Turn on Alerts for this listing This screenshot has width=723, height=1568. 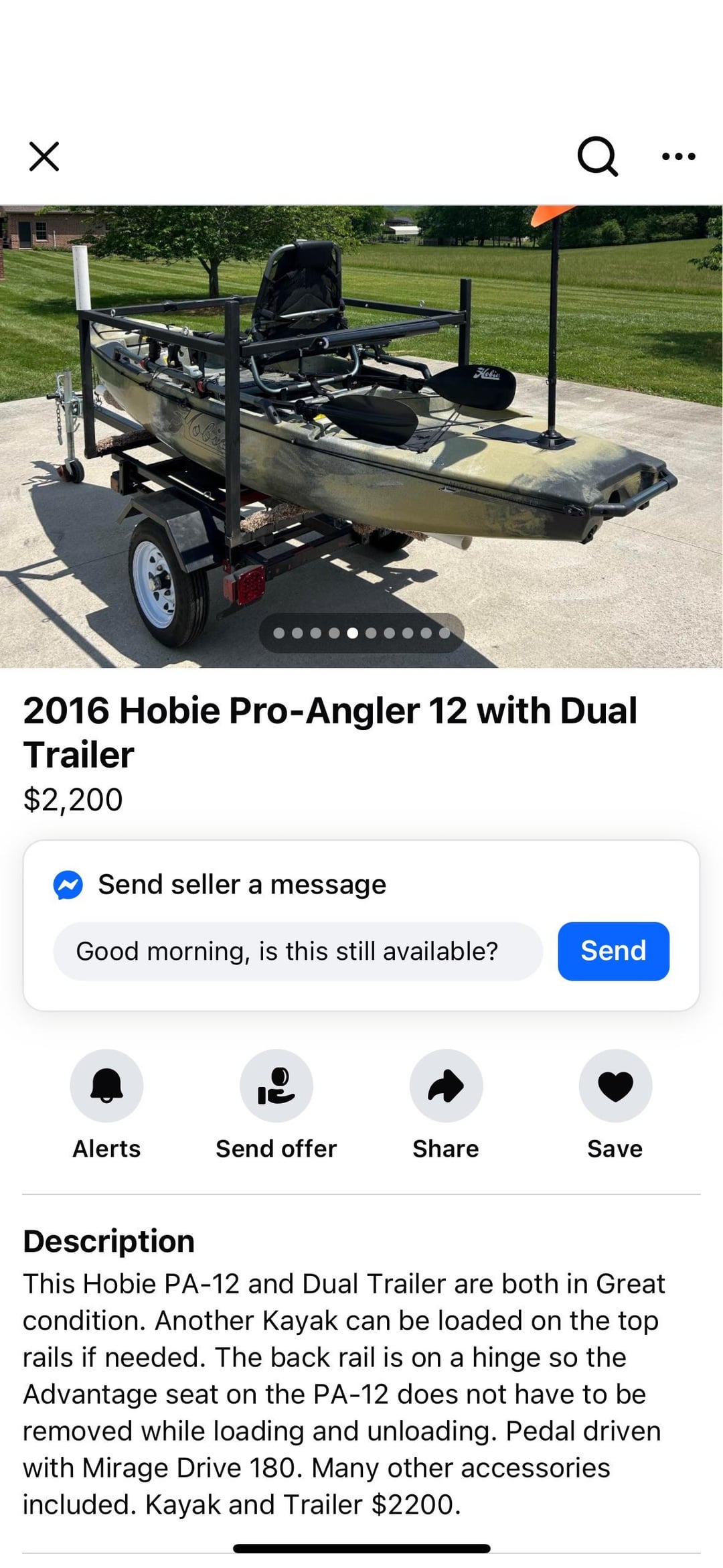(x=106, y=1086)
